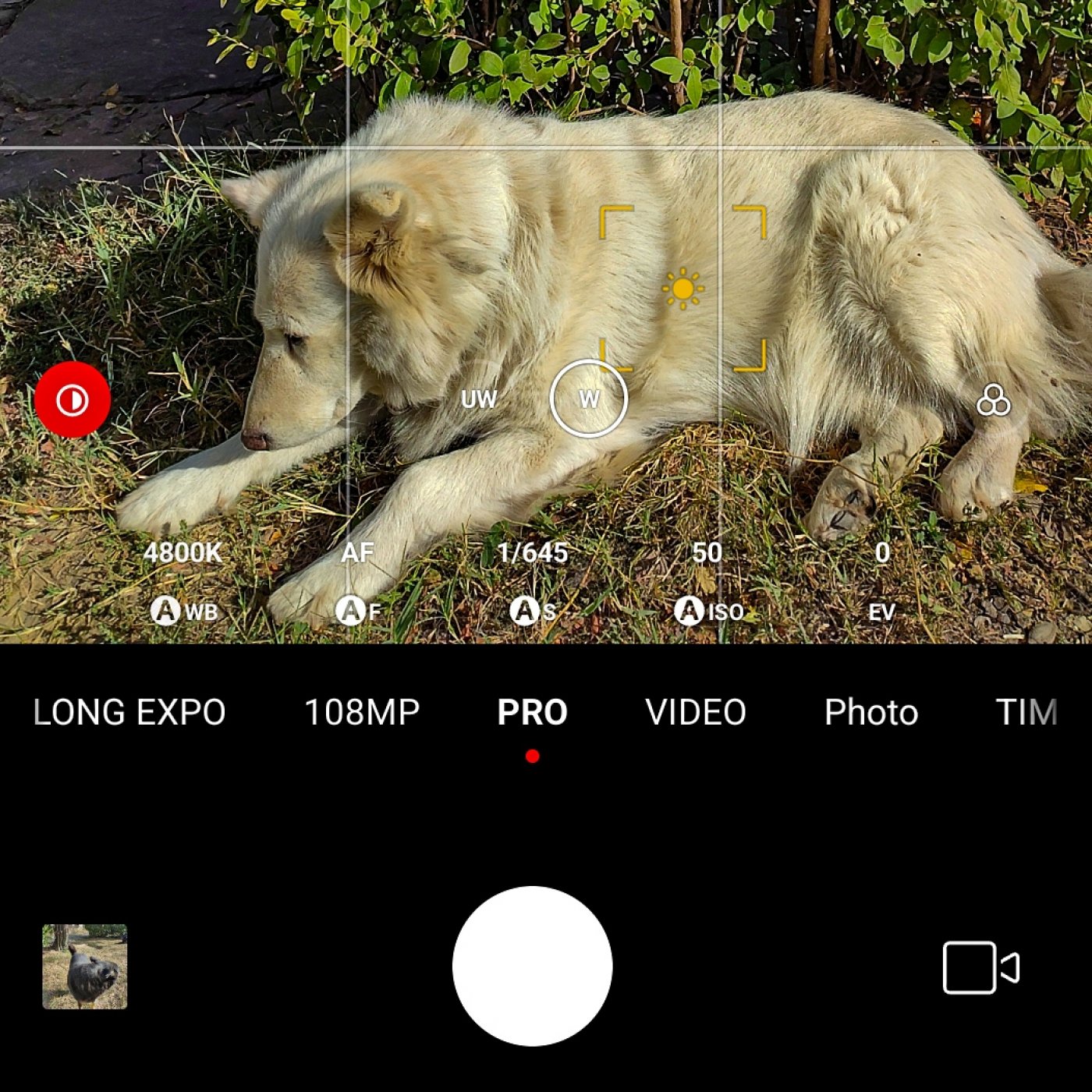This screenshot has width=1092, height=1092.
Task: Open the color filters icon
Action: coord(993,401)
